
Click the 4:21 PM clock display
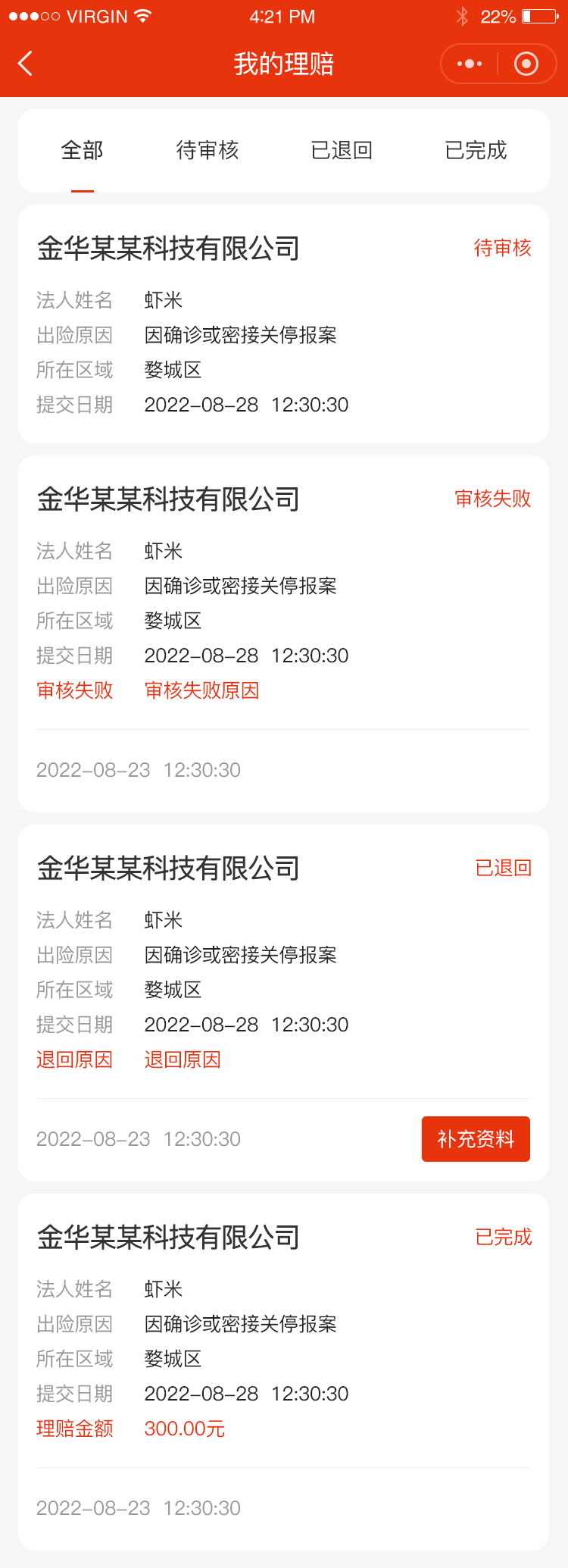point(283,16)
